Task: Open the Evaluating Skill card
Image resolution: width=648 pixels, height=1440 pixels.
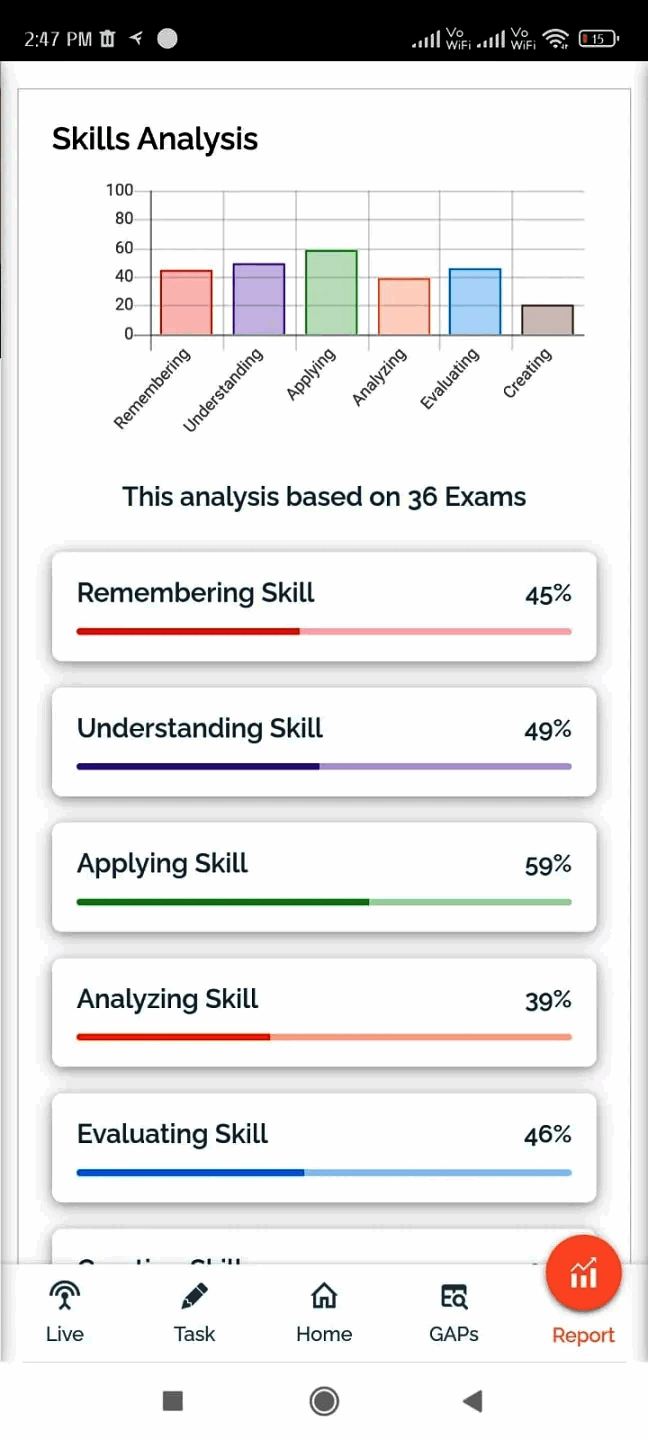Action: (324, 1147)
